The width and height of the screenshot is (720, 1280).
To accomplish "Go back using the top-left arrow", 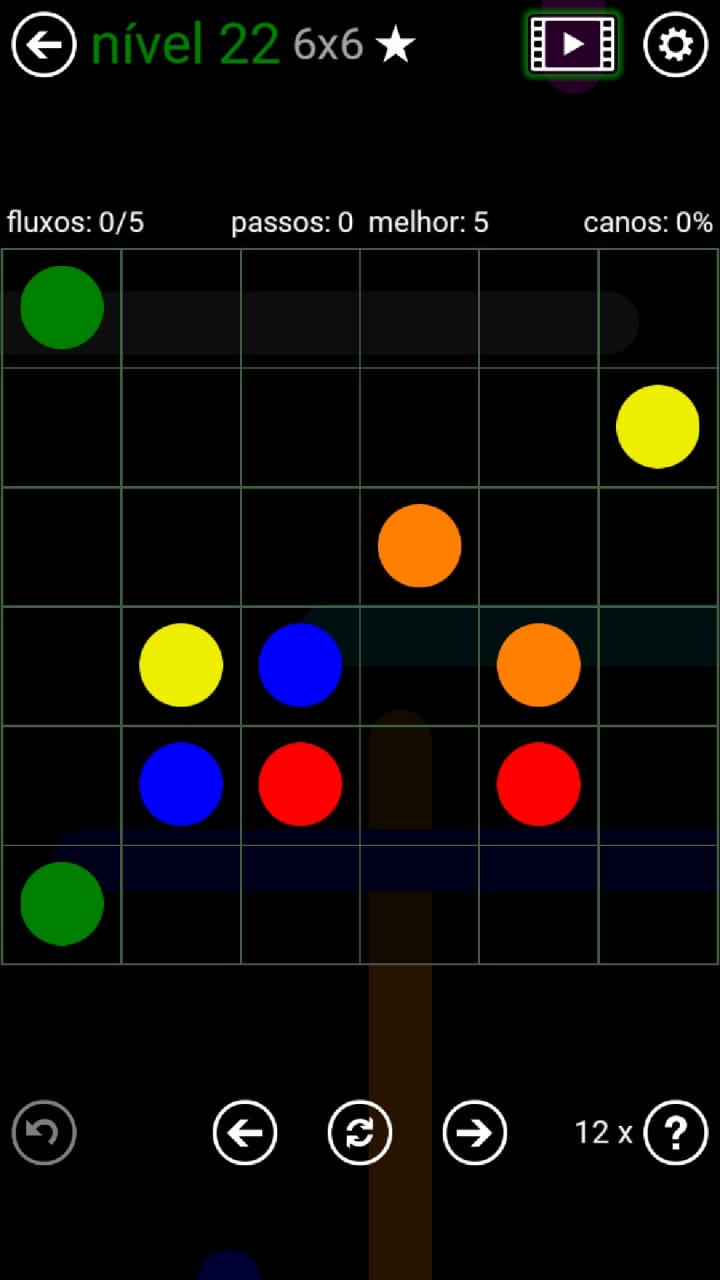I will [x=44, y=44].
